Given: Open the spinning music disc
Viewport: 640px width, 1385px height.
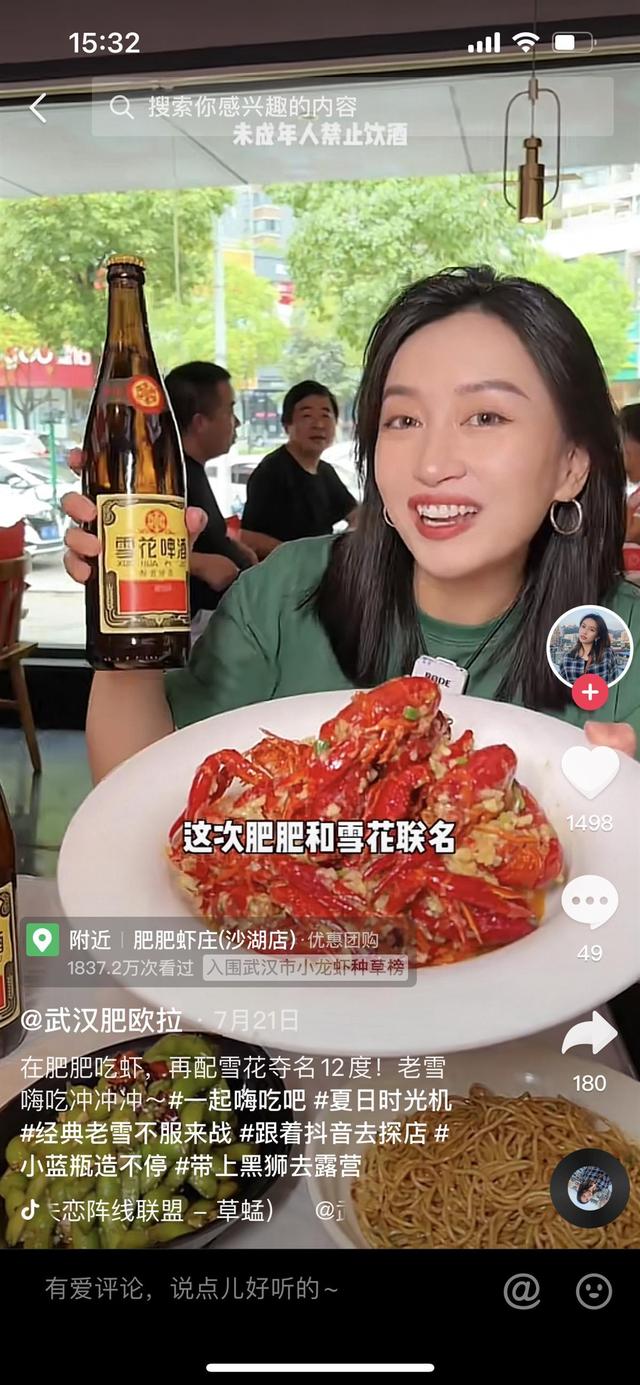Looking at the screenshot, I should coord(590,1188).
